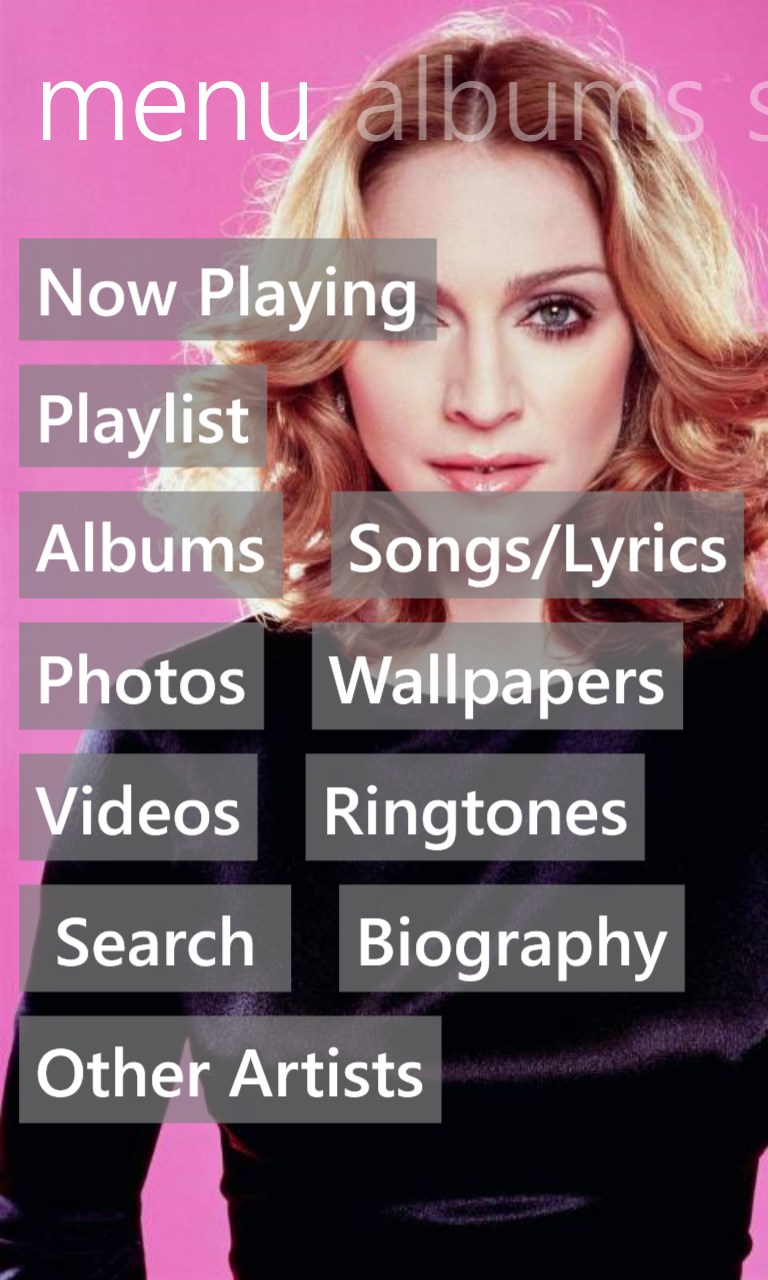Open the Playlist button
This screenshot has width=768, height=1280.
[x=143, y=417]
